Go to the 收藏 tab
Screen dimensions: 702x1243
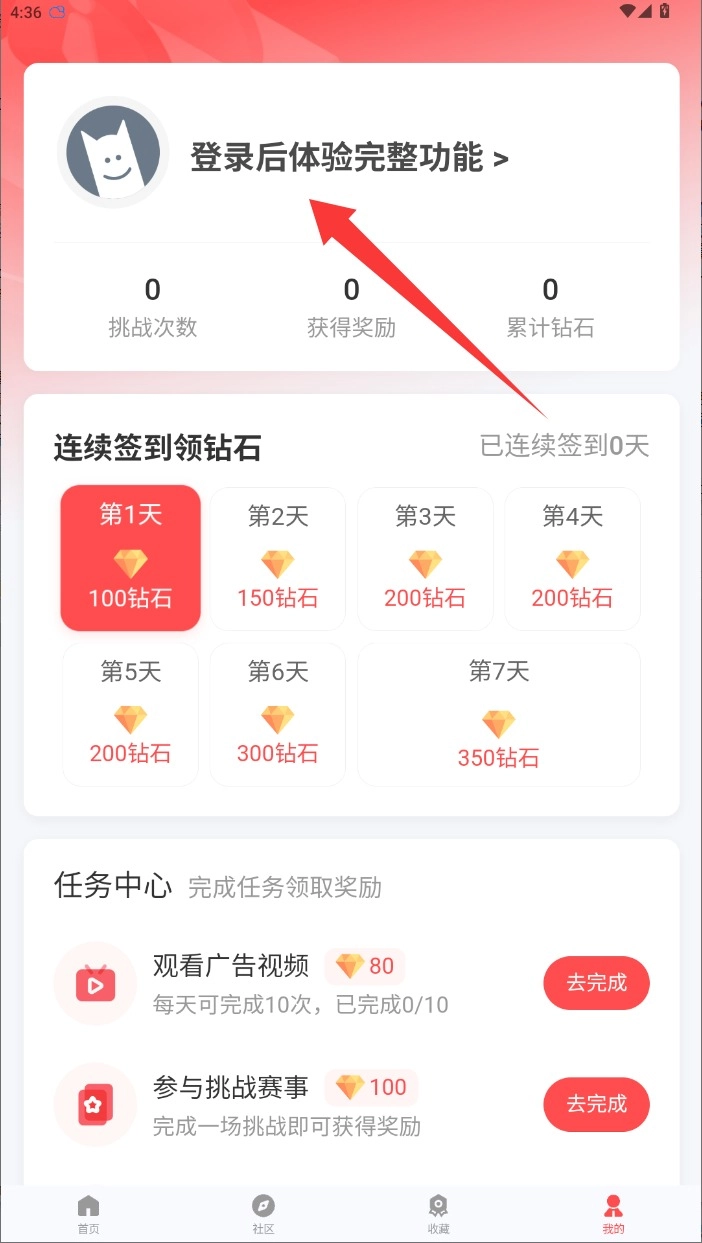[x=438, y=1213]
